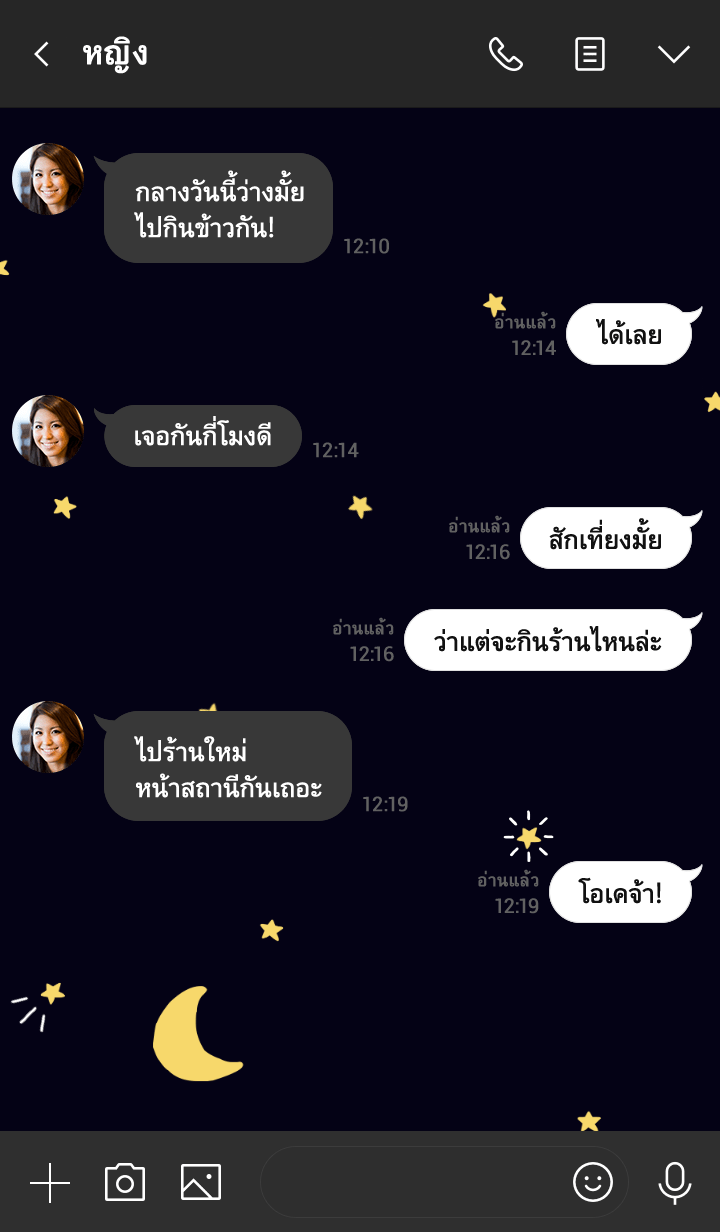The width and height of the screenshot is (720, 1232).
Task: Open the notes icon in header
Action: pos(590,54)
